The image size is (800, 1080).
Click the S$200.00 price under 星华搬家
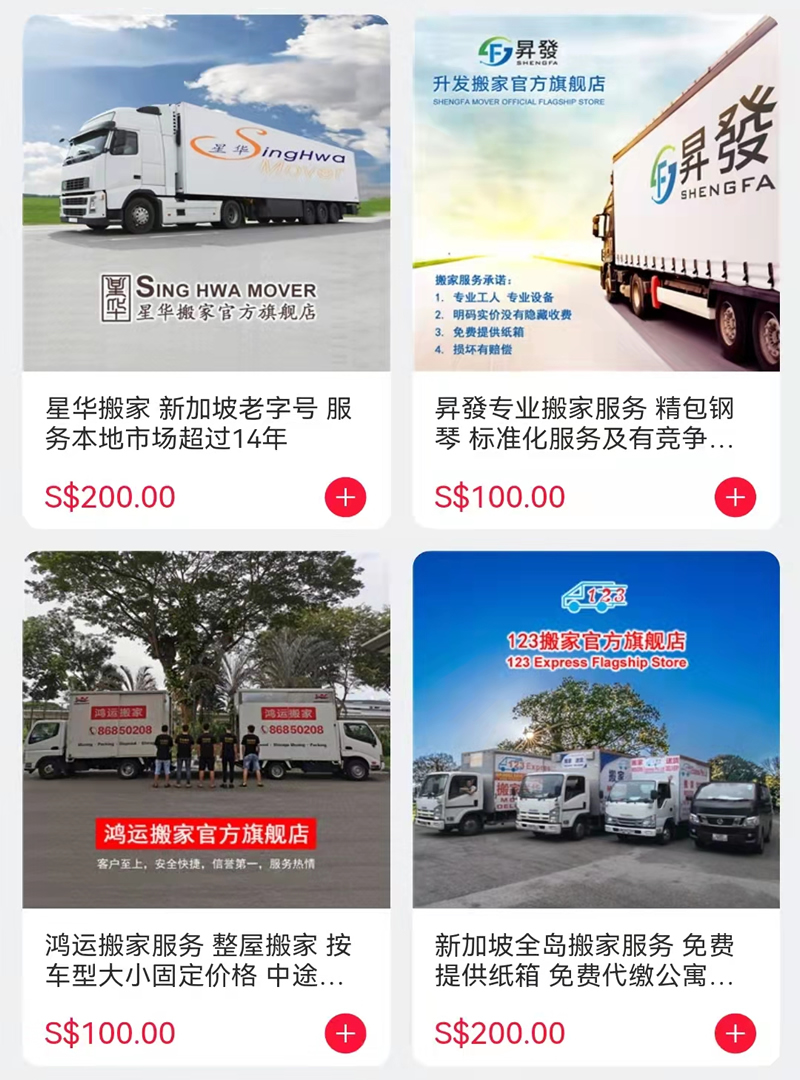pyautogui.click(x=108, y=495)
